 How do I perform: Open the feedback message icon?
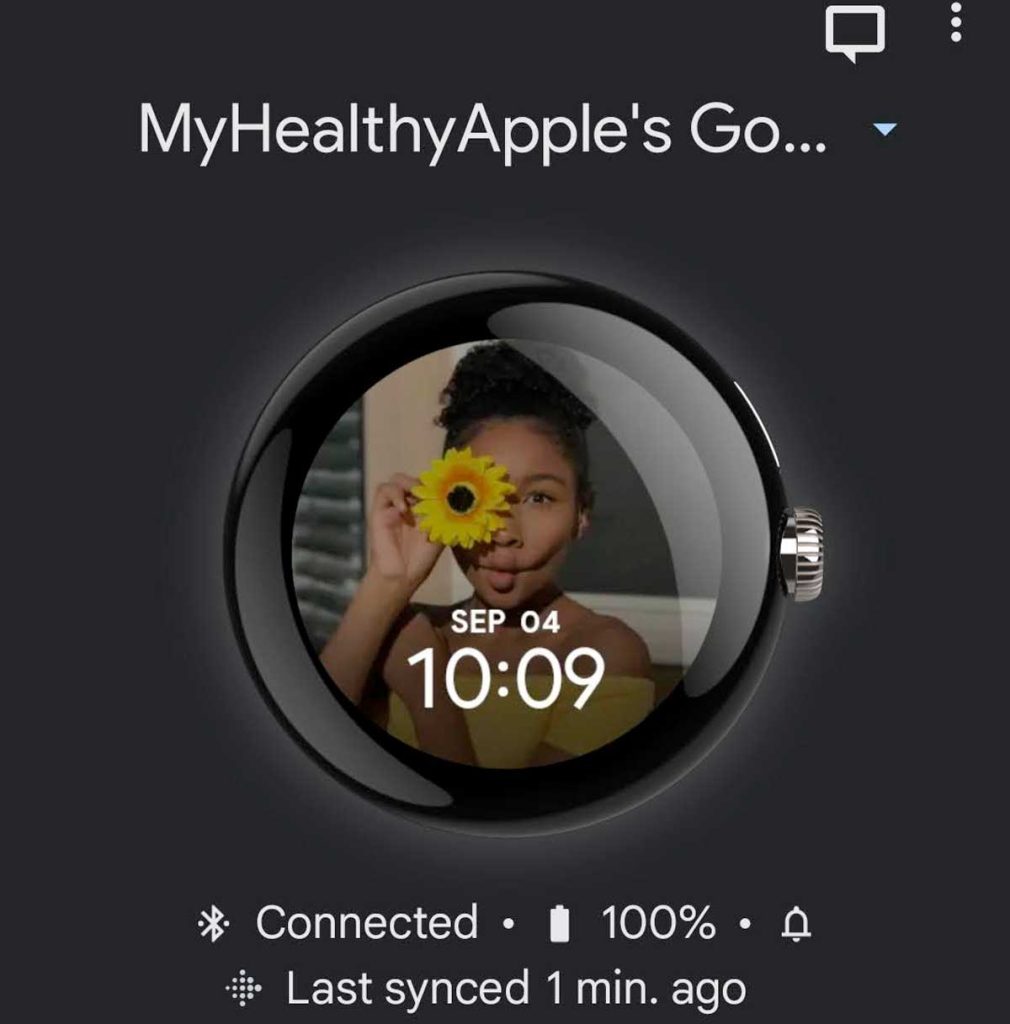(x=854, y=32)
